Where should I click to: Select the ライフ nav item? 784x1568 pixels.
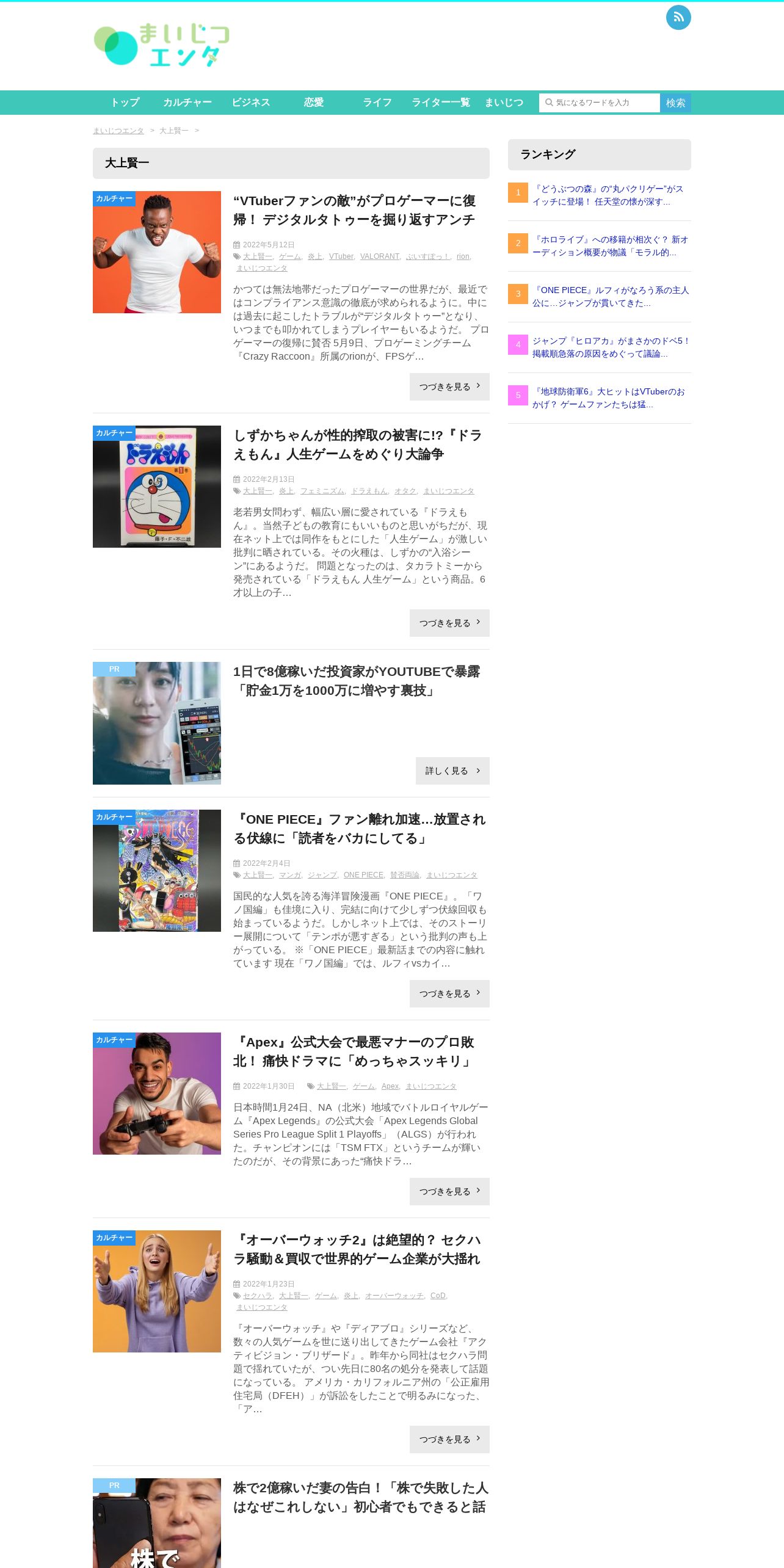click(x=377, y=103)
